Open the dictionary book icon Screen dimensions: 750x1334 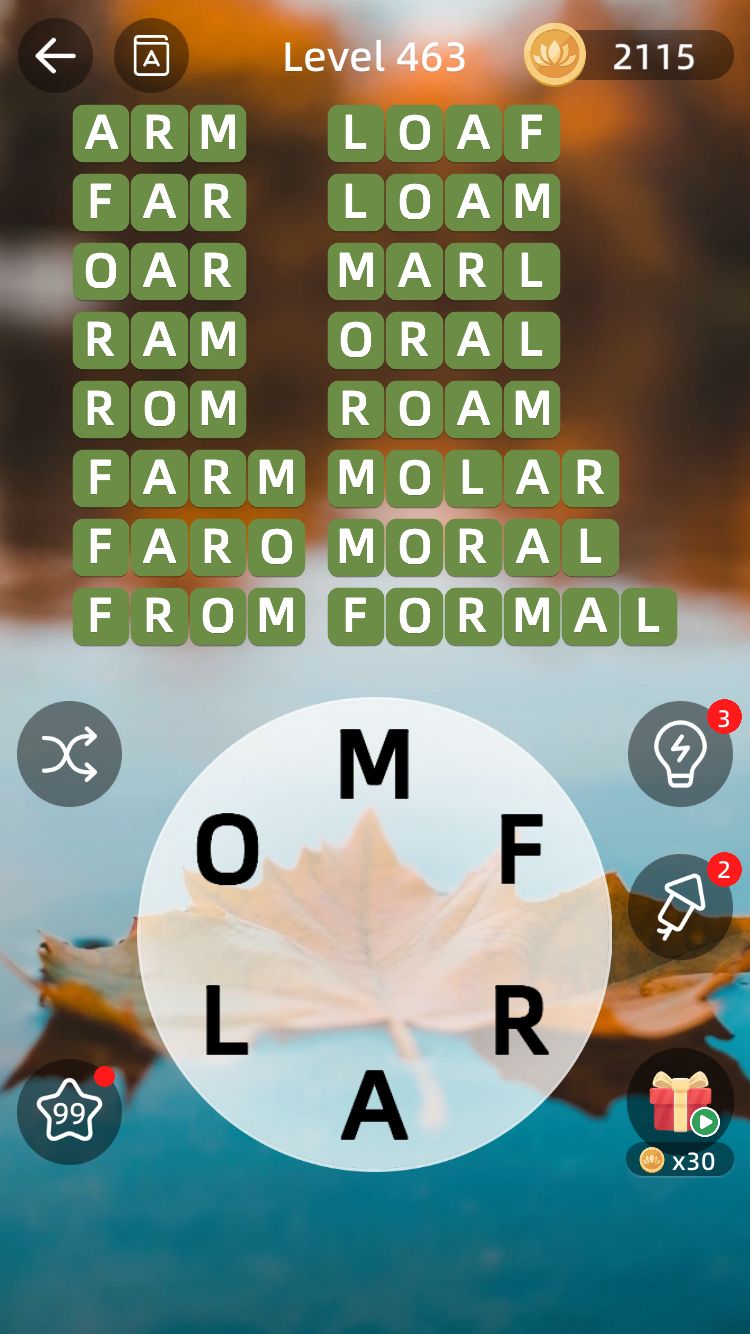pyautogui.click(x=151, y=56)
